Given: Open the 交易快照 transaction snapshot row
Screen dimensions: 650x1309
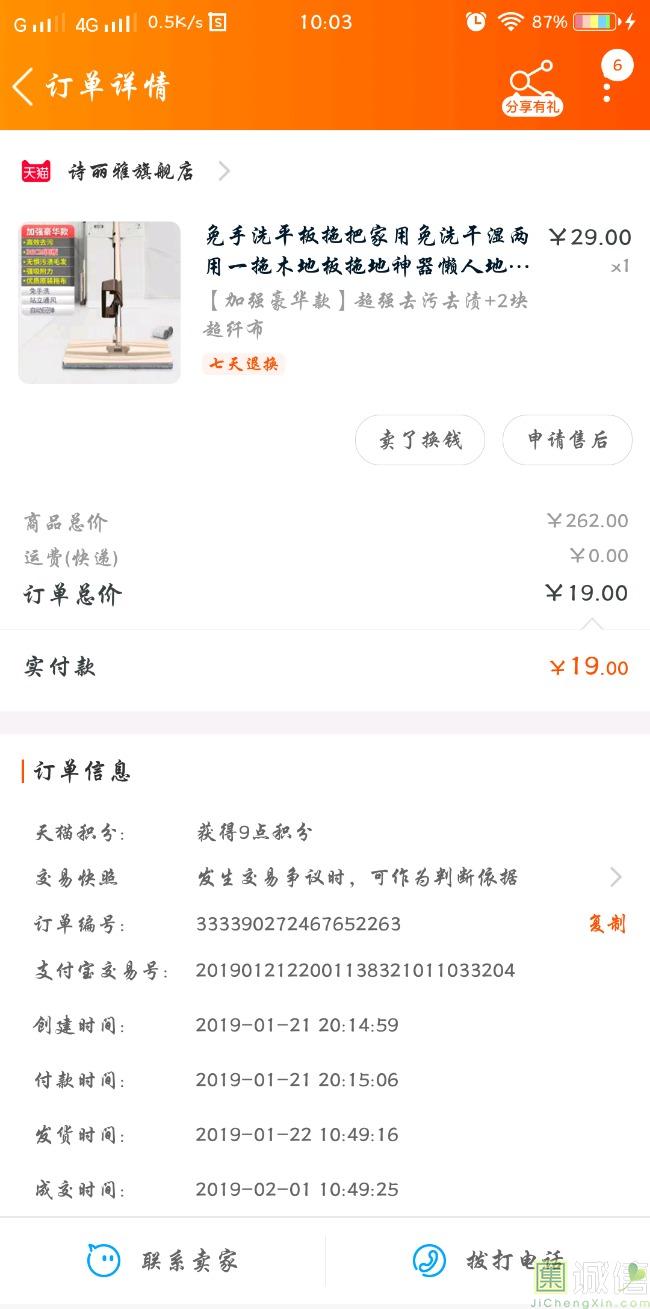Looking at the screenshot, I should pos(325,877).
